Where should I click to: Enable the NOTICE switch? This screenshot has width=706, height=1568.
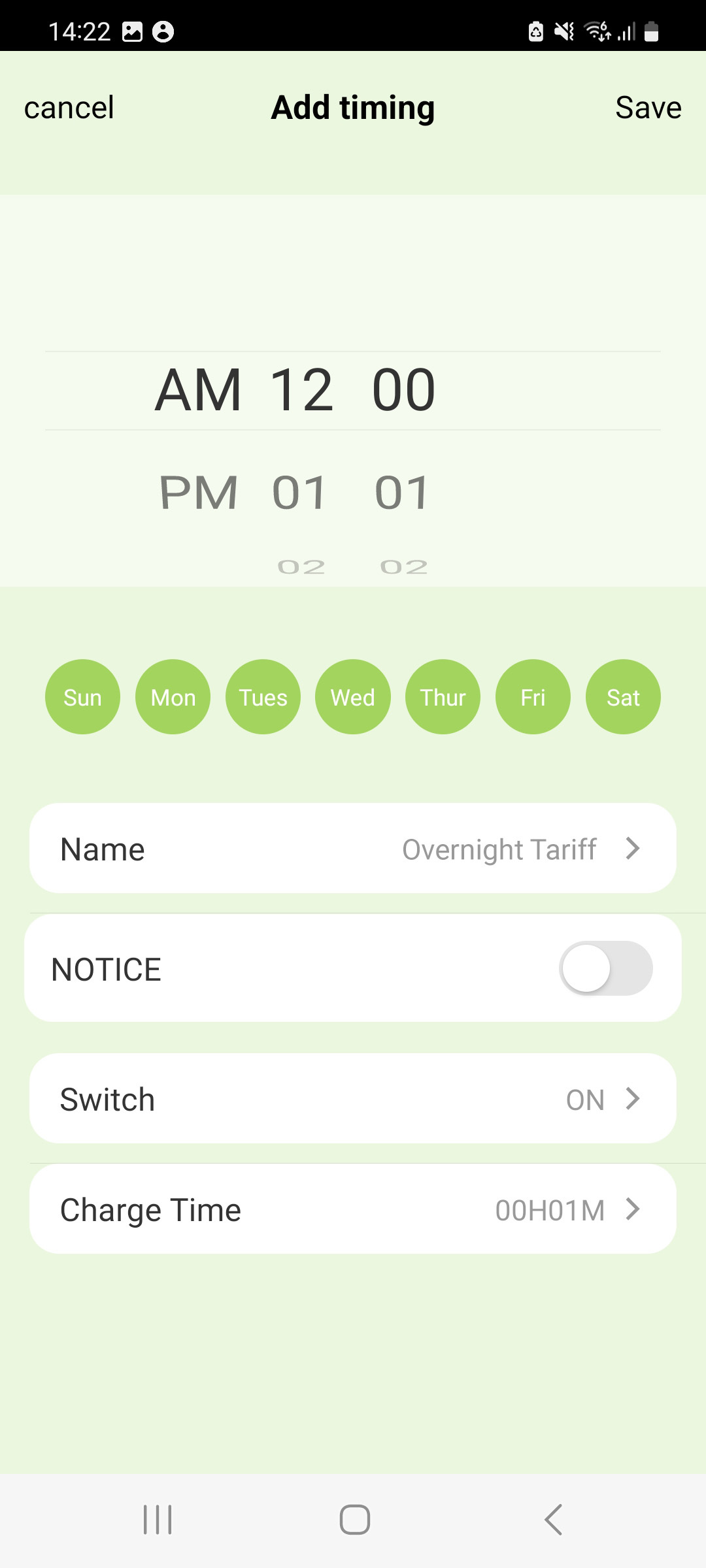coord(605,968)
